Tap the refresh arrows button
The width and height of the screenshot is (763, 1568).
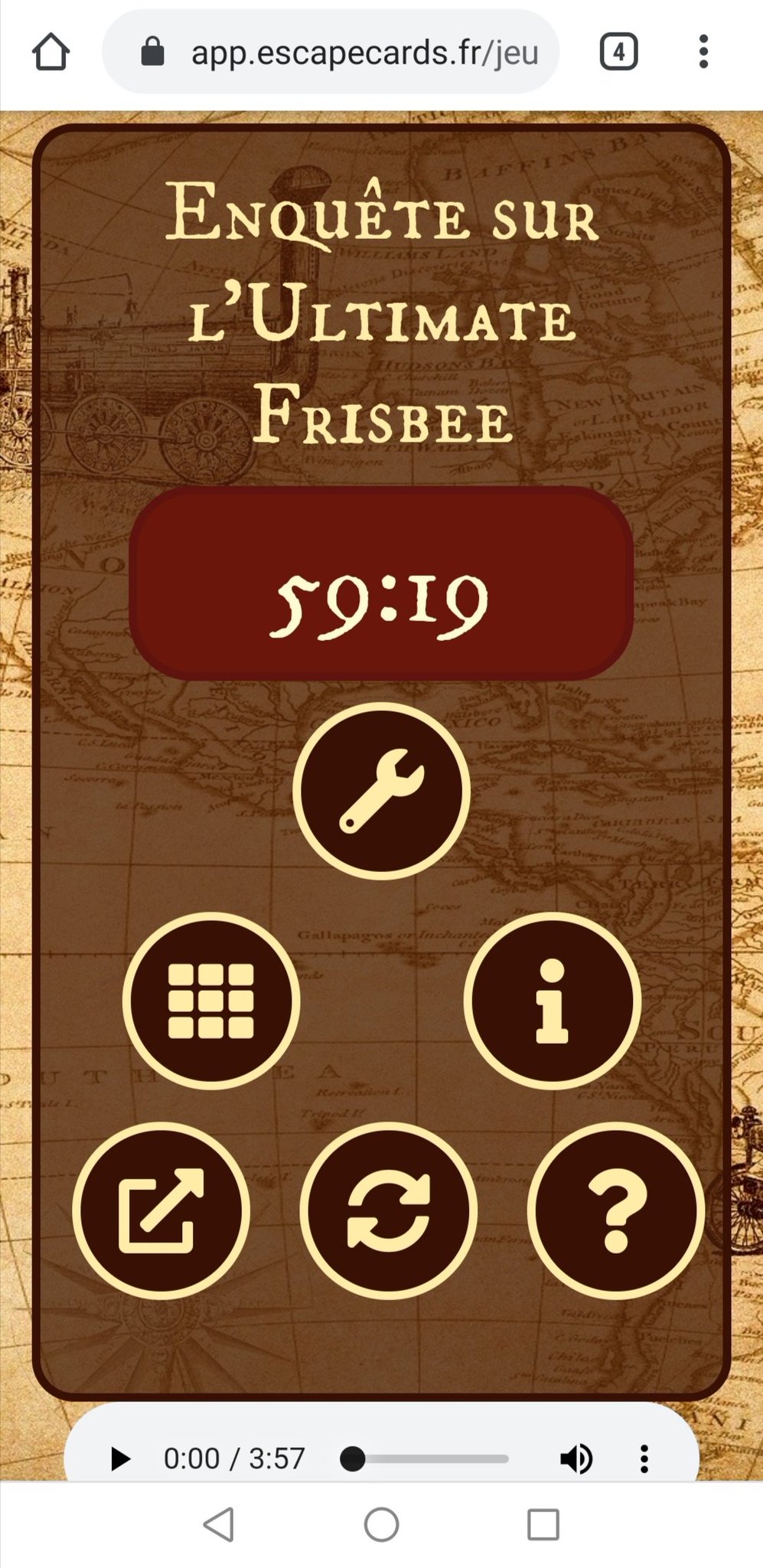pyautogui.click(x=388, y=1210)
